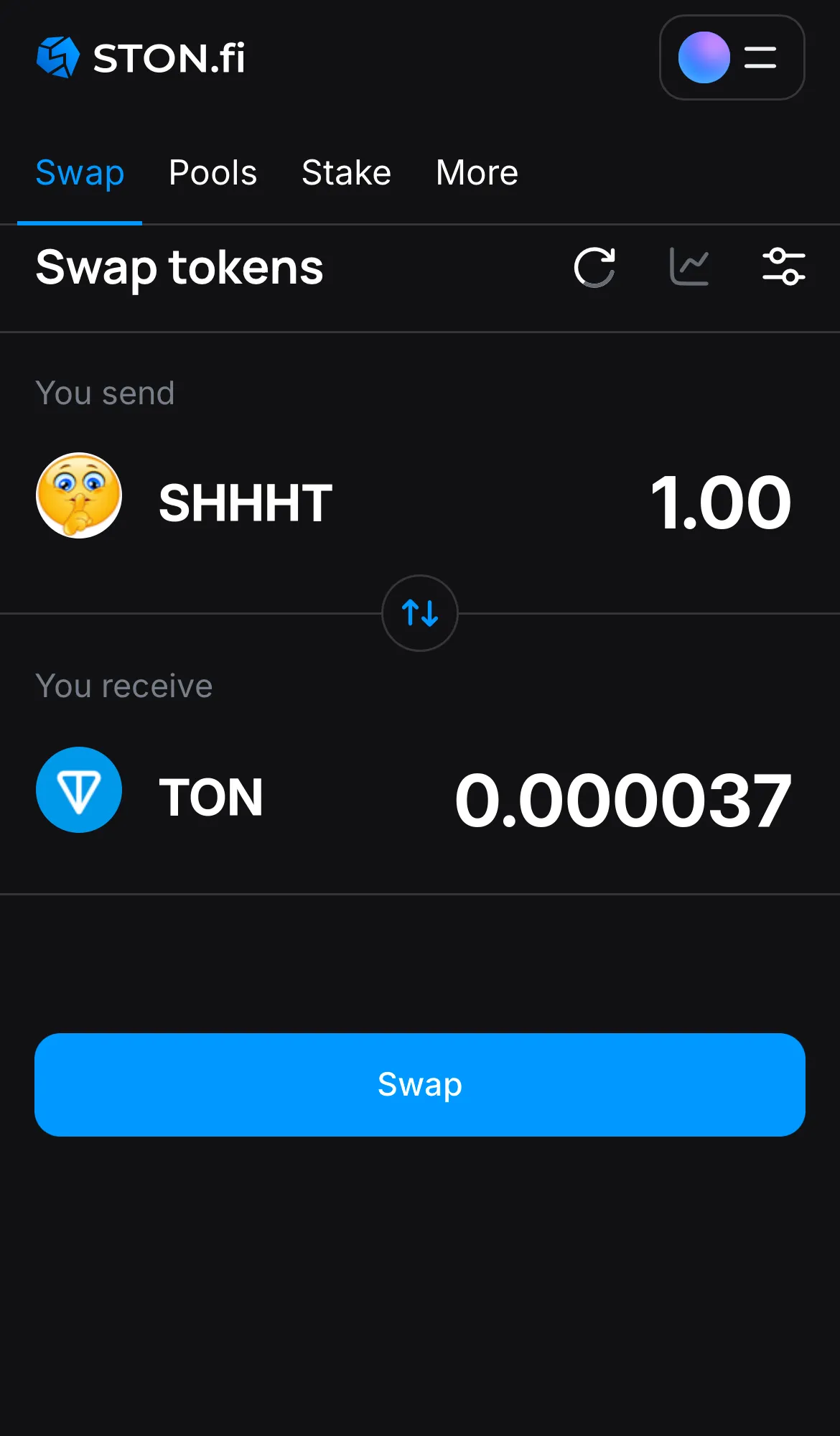Image resolution: width=840 pixels, height=1436 pixels.
Task: Refresh swap rates with the reload icon
Action: click(594, 267)
